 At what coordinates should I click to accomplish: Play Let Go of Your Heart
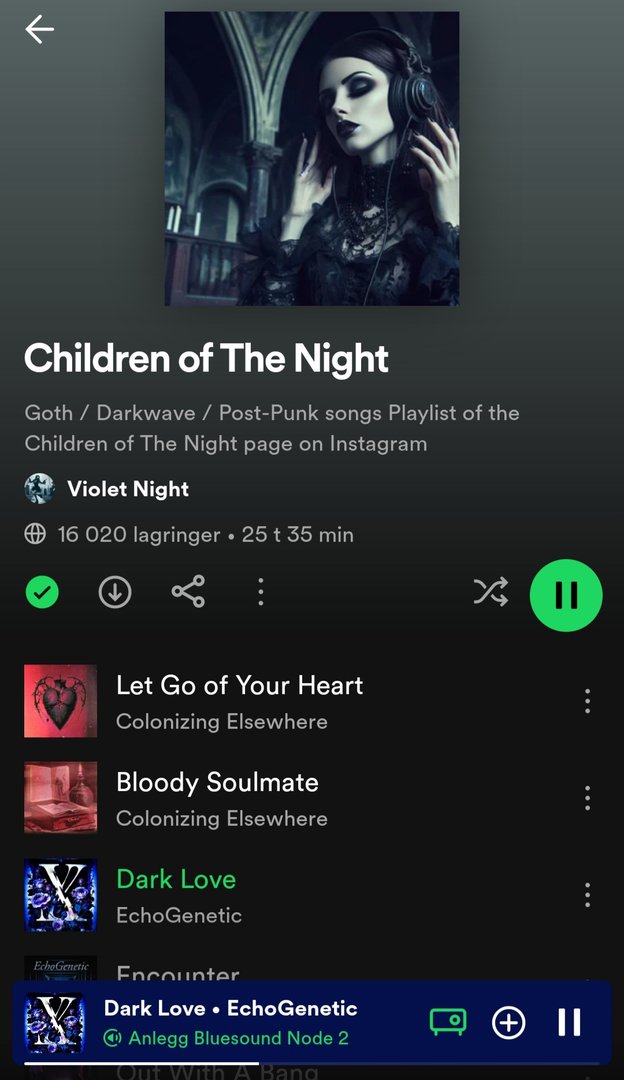[240, 701]
